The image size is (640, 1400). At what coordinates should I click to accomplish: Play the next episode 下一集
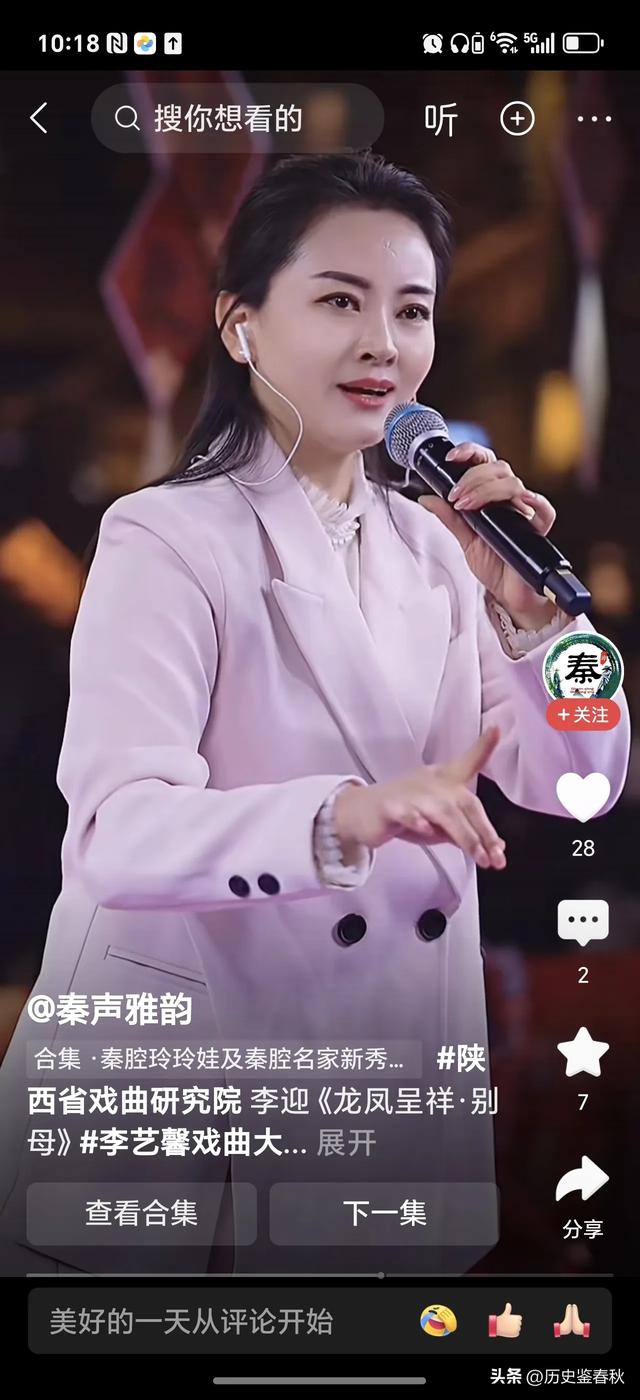pyautogui.click(x=384, y=1213)
